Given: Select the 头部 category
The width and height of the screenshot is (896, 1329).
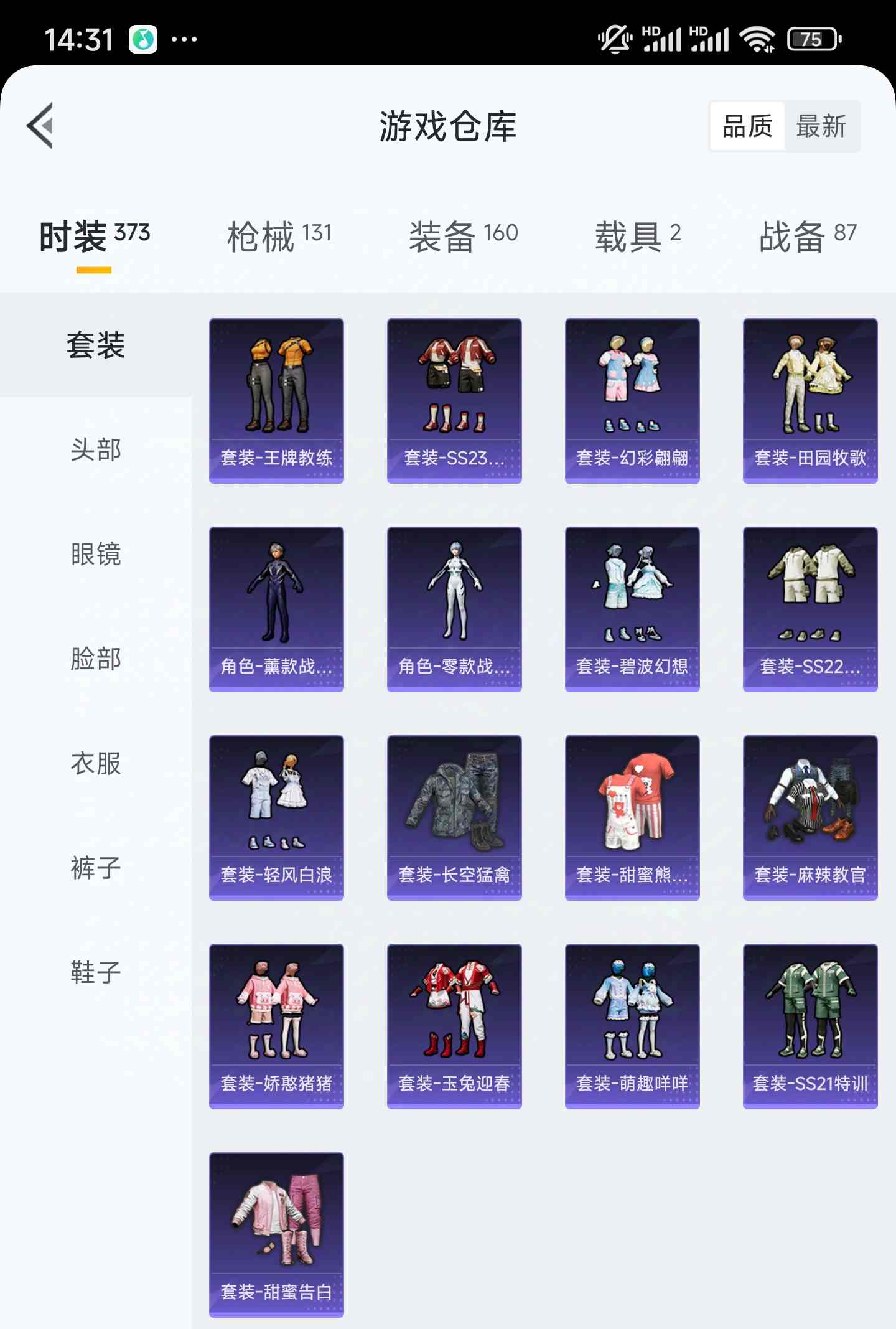Looking at the screenshot, I should (x=96, y=449).
